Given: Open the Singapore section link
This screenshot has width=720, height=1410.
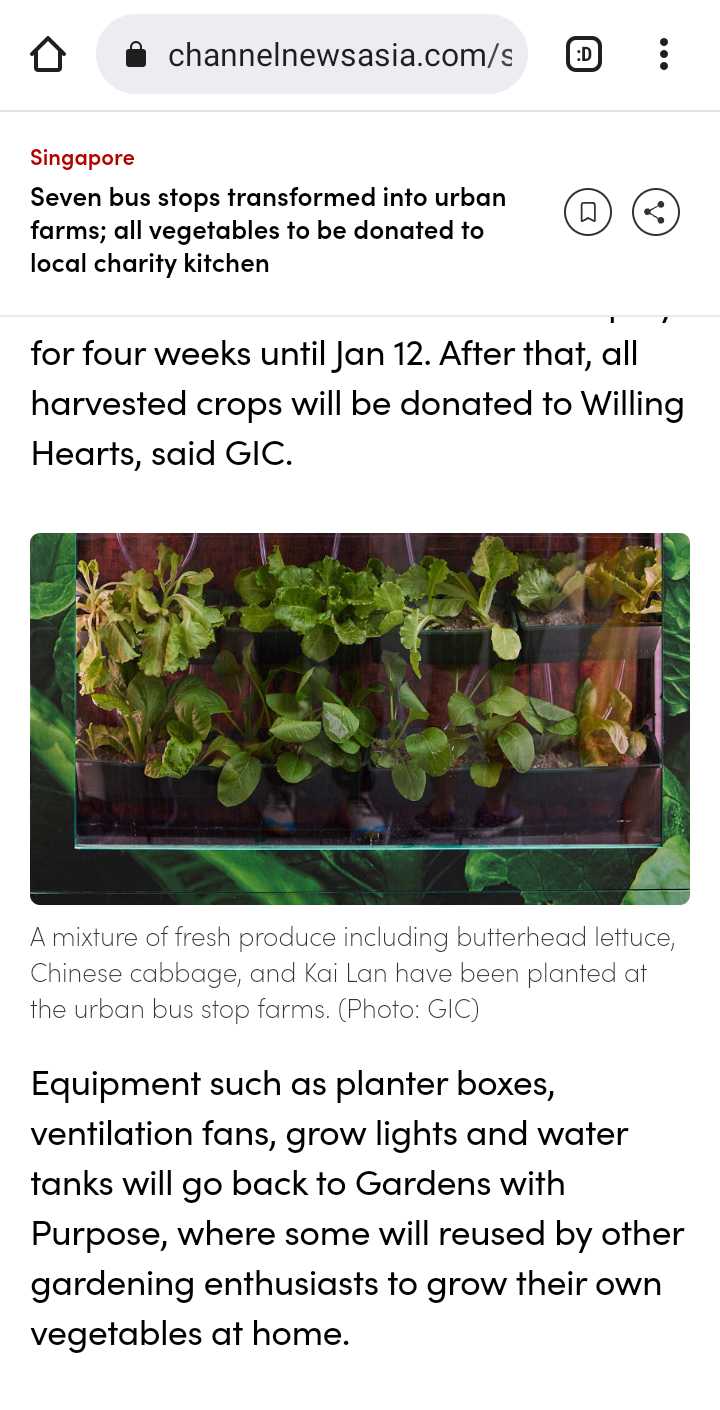Looking at the screenshot, I should 82,157.
